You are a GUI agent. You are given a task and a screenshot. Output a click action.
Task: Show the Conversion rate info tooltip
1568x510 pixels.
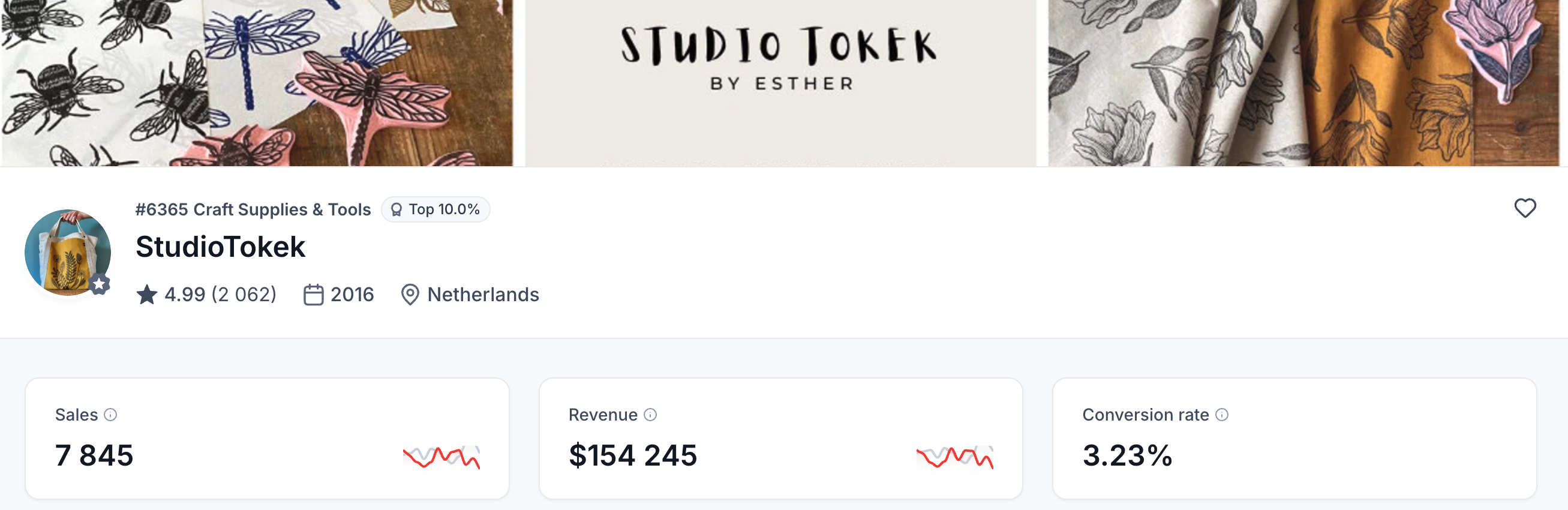point(1222,415)
